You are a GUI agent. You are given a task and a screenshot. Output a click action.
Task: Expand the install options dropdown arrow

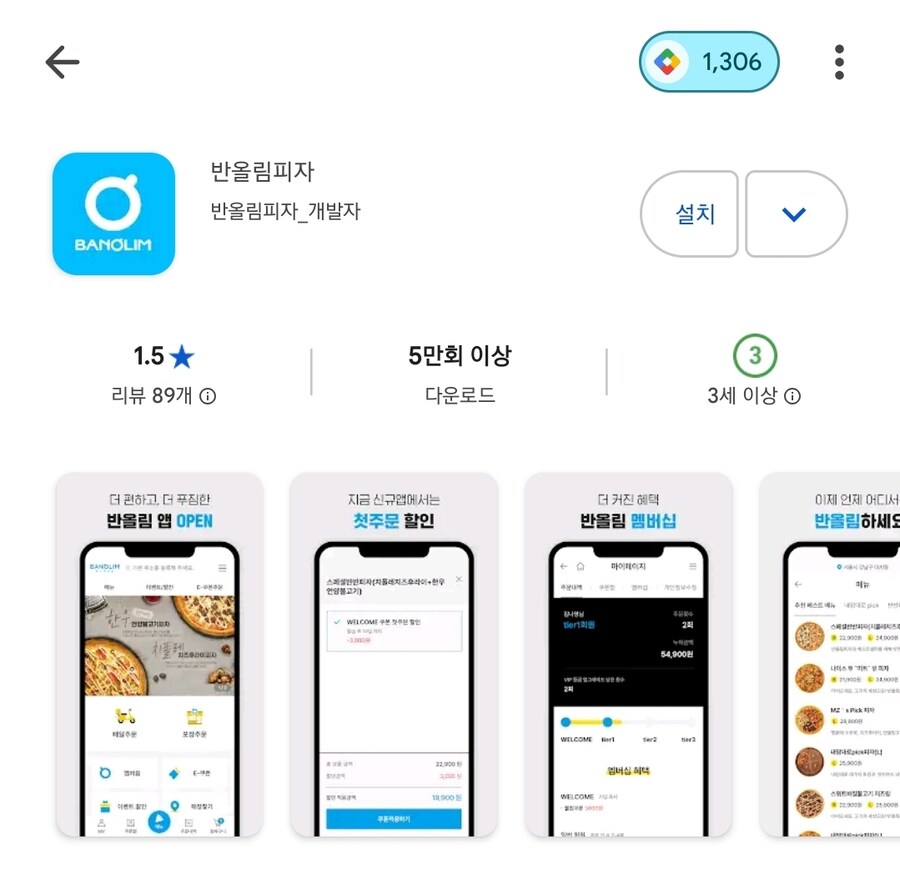click(x=795, y=214)
